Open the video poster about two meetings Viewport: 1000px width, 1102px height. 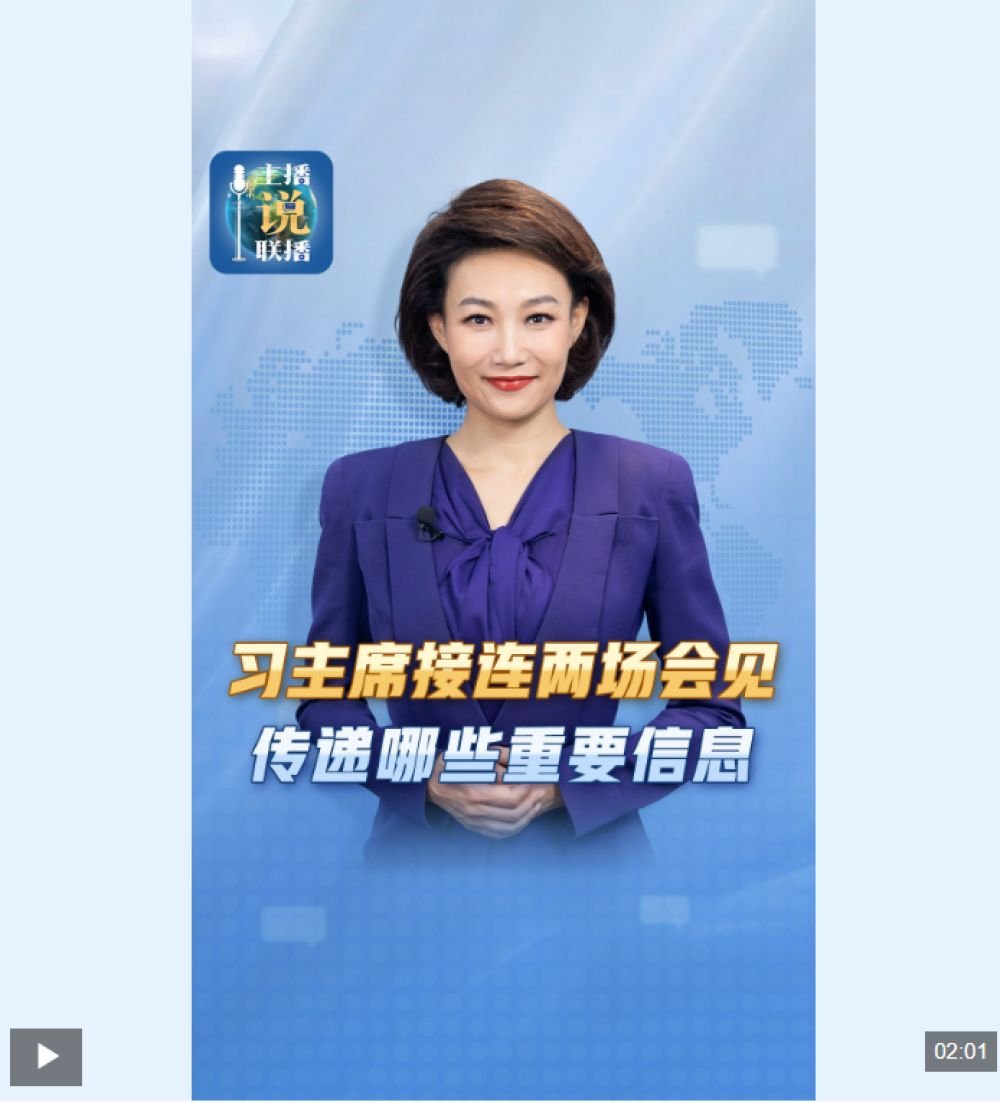pyautogui.click(x=503, y=550)
